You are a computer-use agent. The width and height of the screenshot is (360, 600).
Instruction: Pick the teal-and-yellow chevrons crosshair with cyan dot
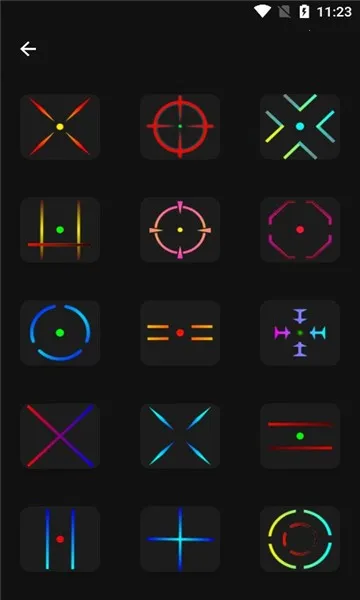coord(300,127)
